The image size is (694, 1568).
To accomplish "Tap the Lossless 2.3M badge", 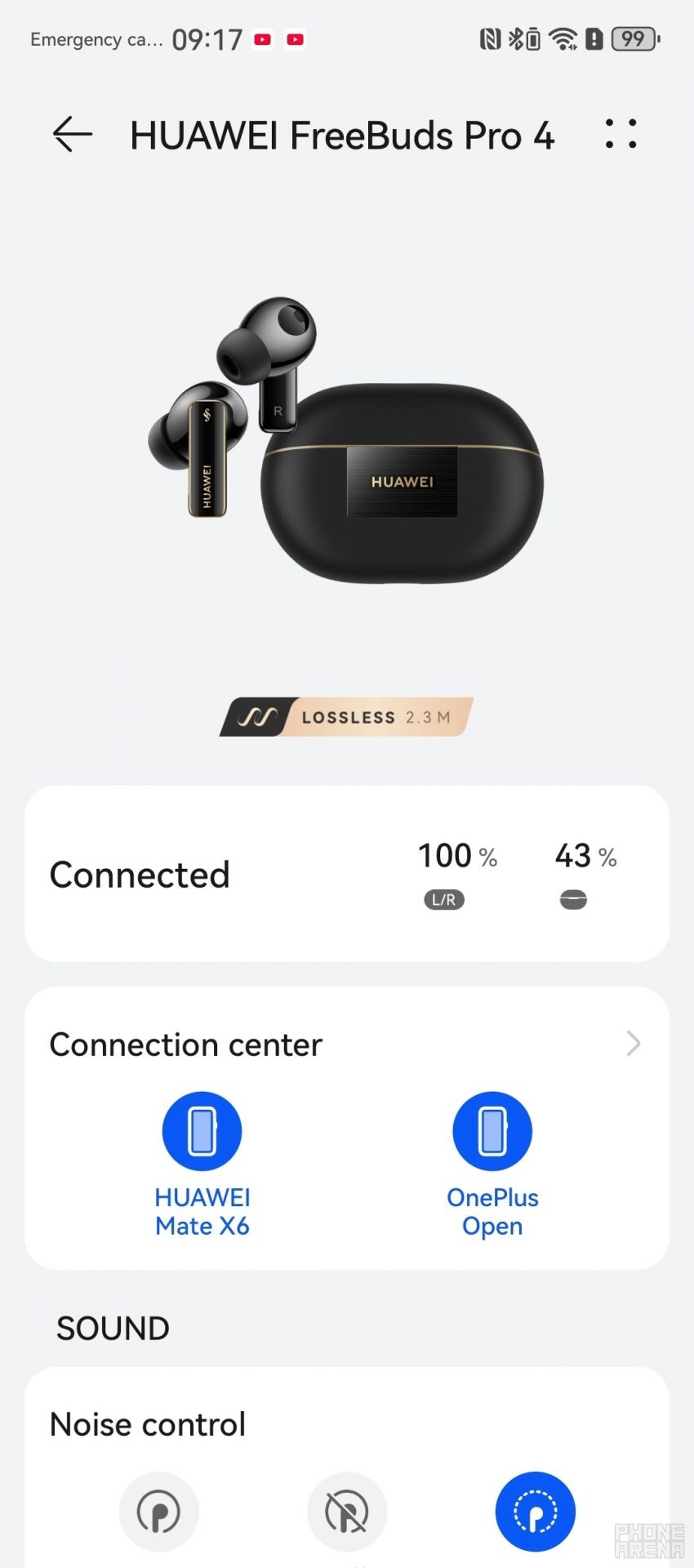I will (347, 717).
